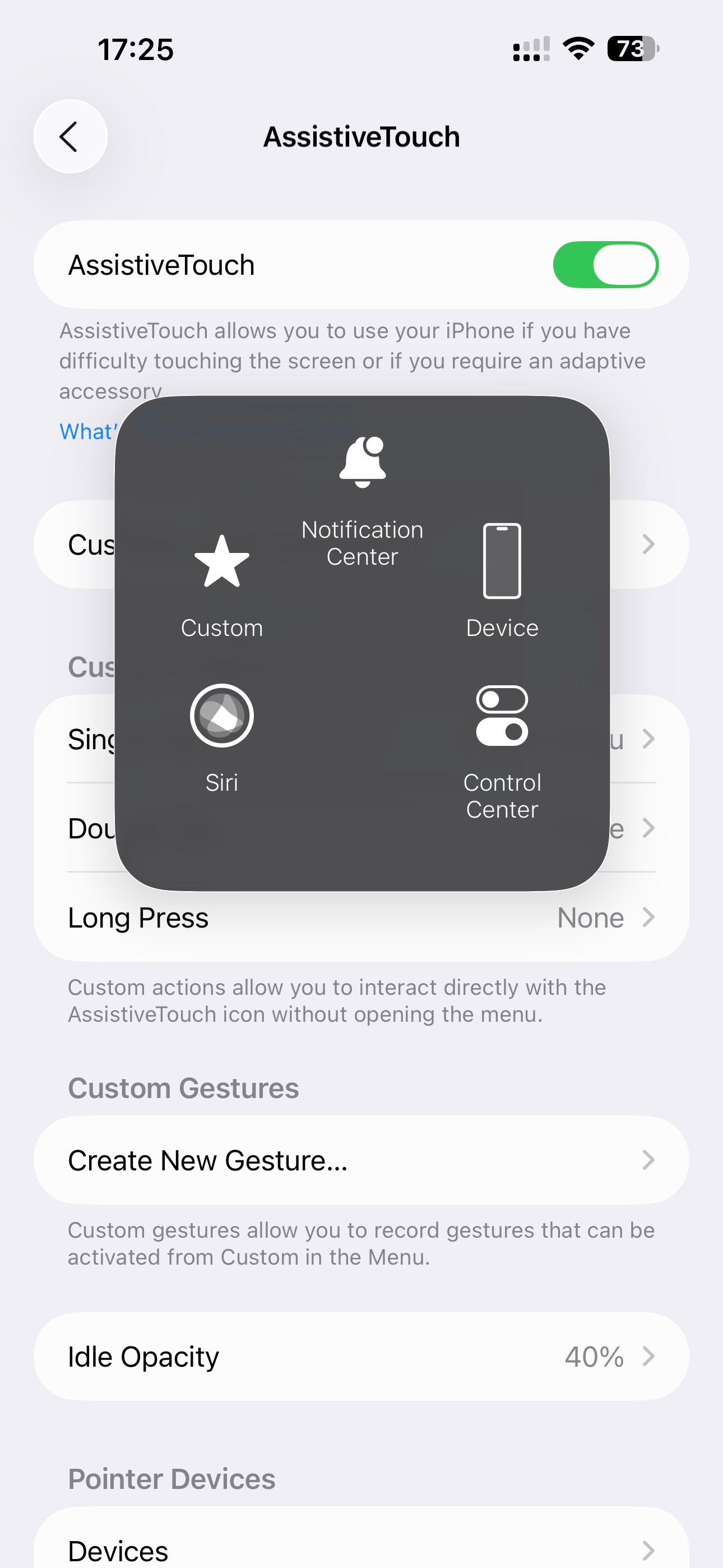Open Control Center from the menu

502,751
